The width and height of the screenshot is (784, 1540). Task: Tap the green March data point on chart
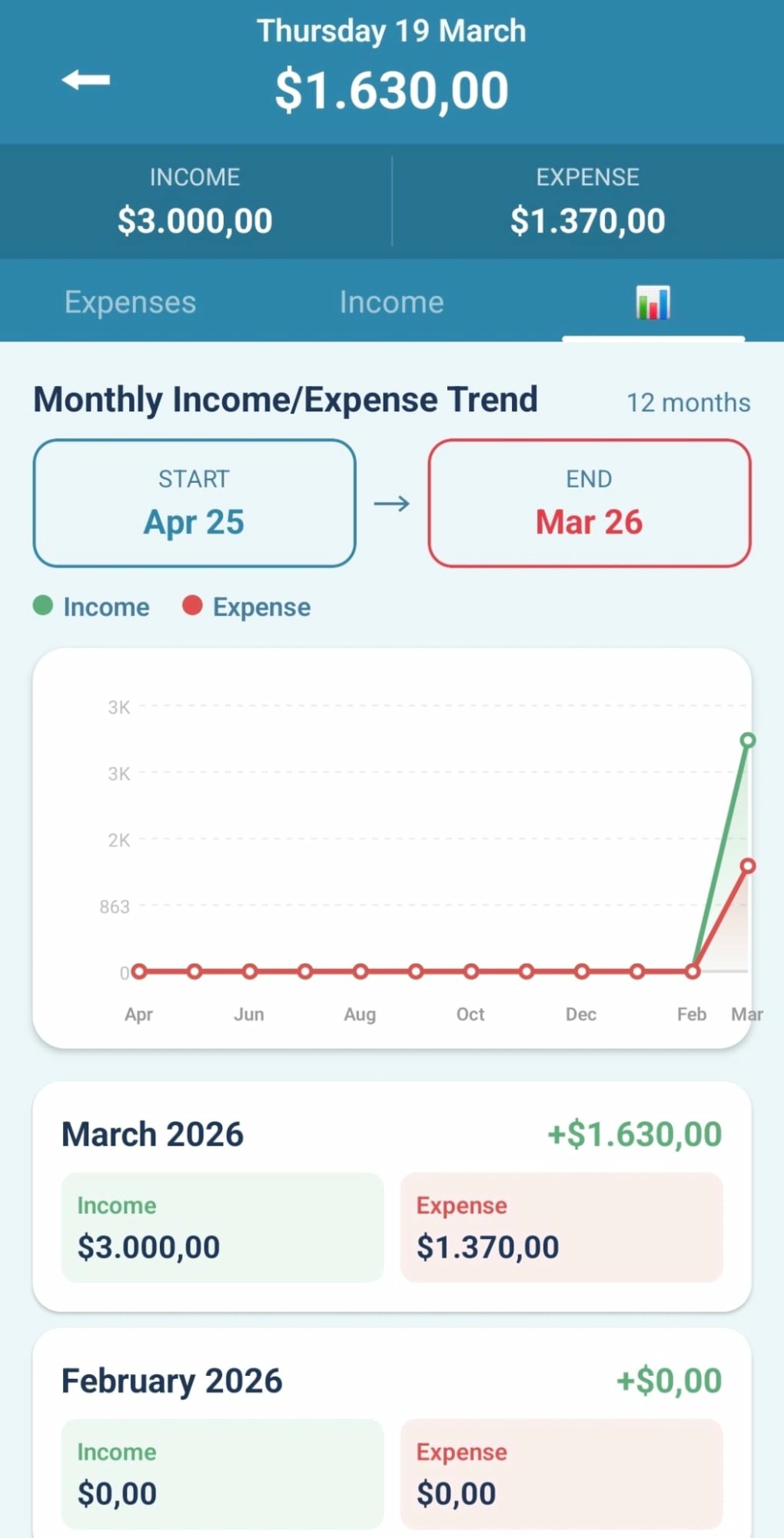tap(748, 740)
